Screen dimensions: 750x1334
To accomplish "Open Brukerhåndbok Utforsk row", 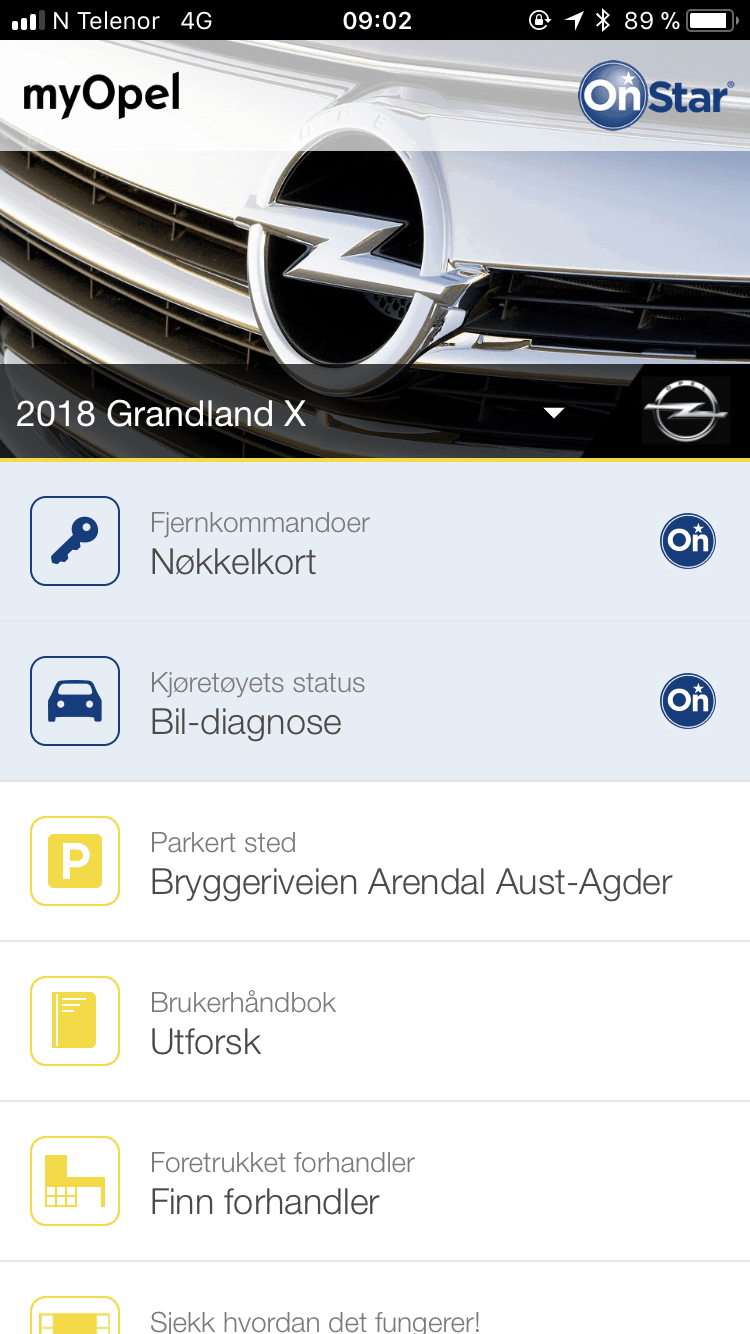I will 375,1021.
